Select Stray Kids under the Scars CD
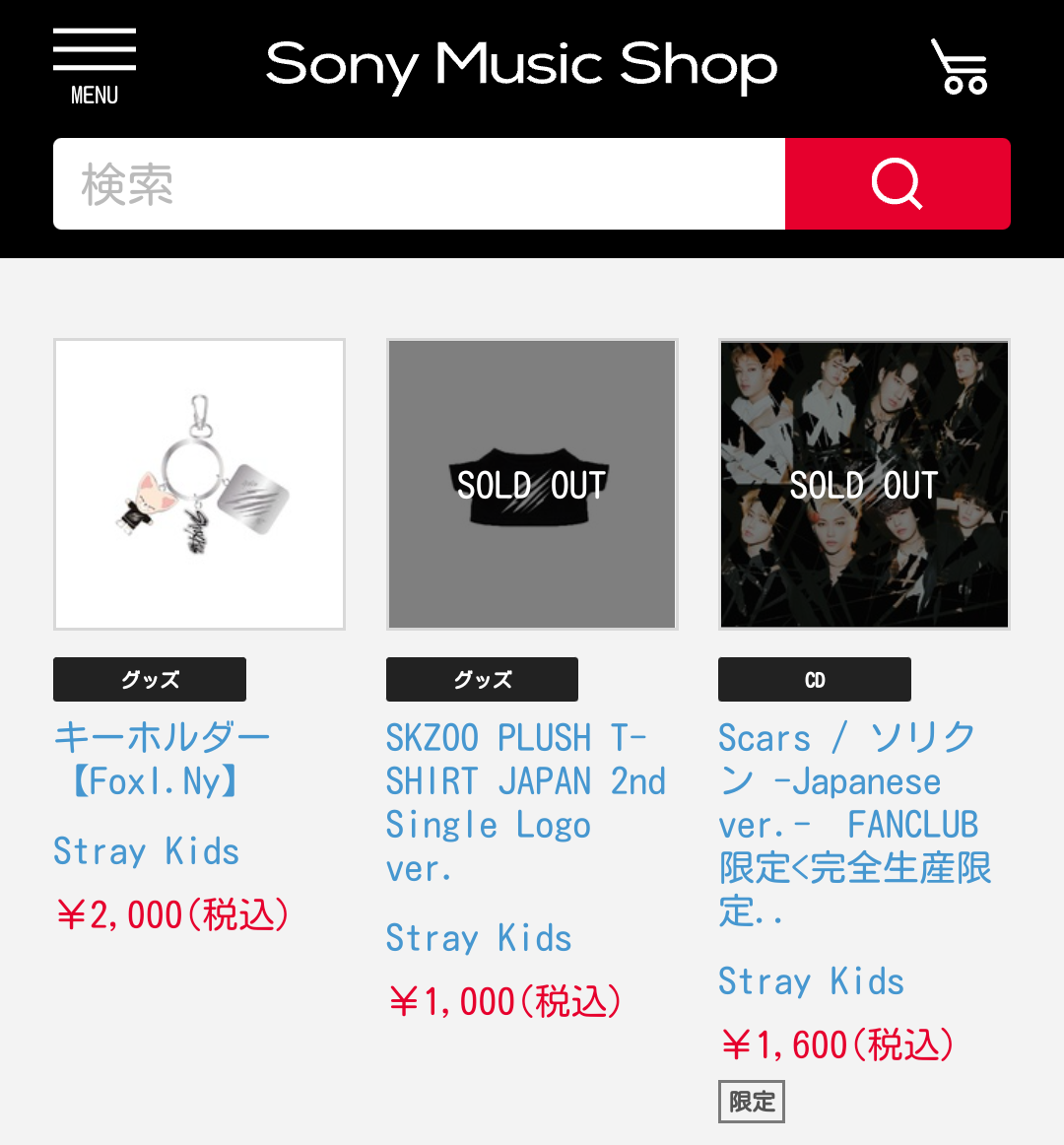 pos(811,981)
